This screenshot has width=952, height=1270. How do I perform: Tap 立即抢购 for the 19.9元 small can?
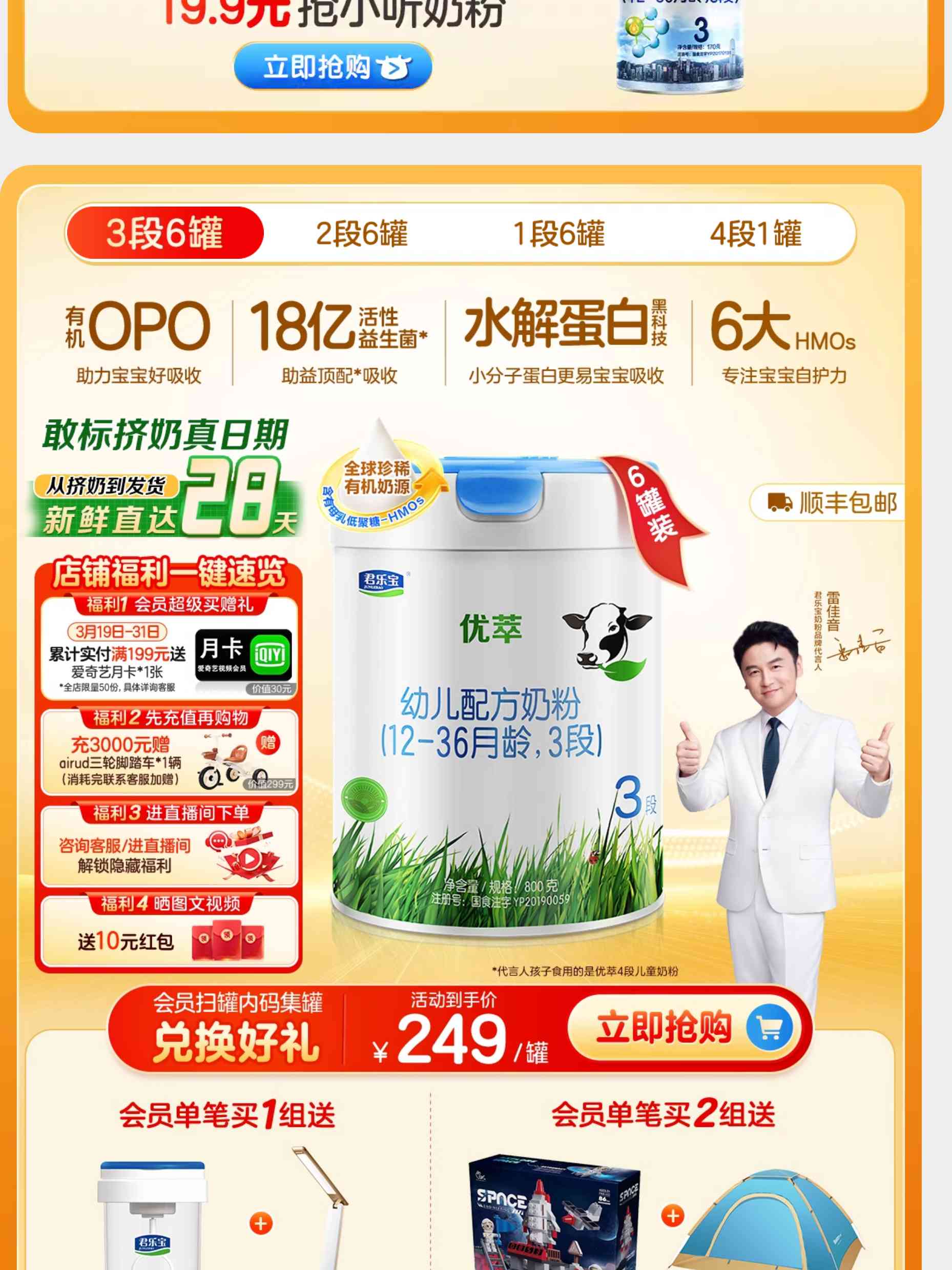click(332, 67)
